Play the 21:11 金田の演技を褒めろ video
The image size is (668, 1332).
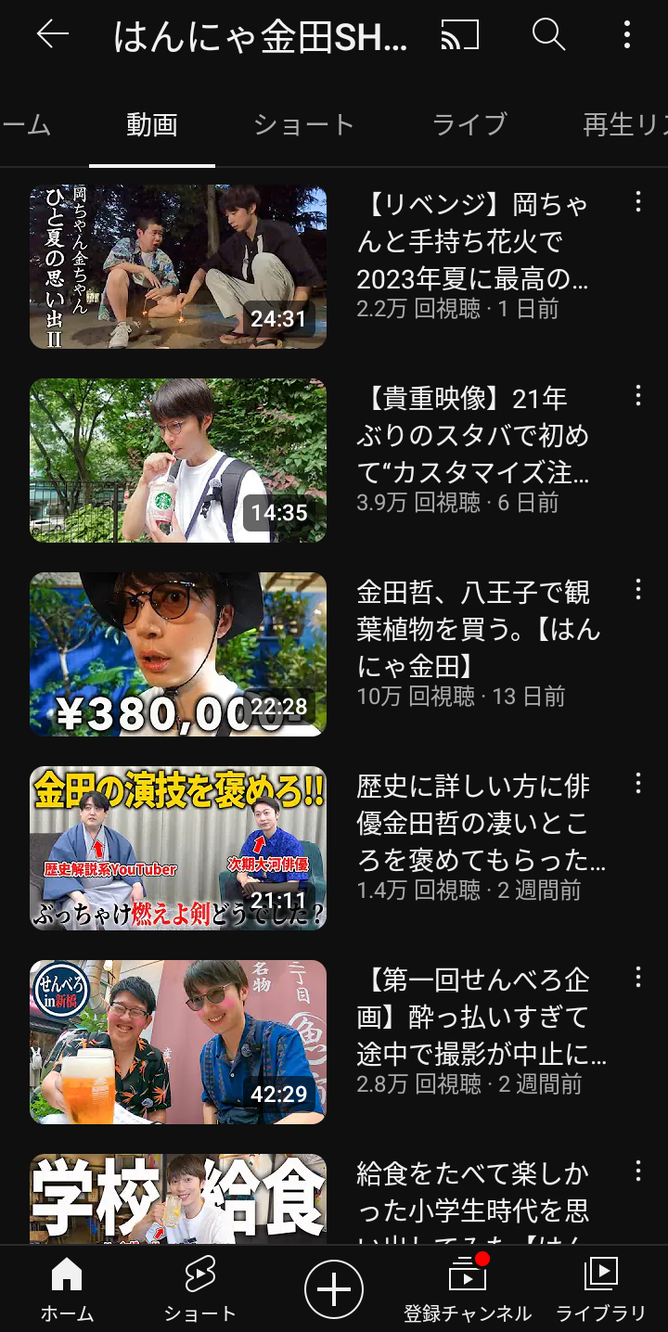pyautogui.click(x=178, y=848)
